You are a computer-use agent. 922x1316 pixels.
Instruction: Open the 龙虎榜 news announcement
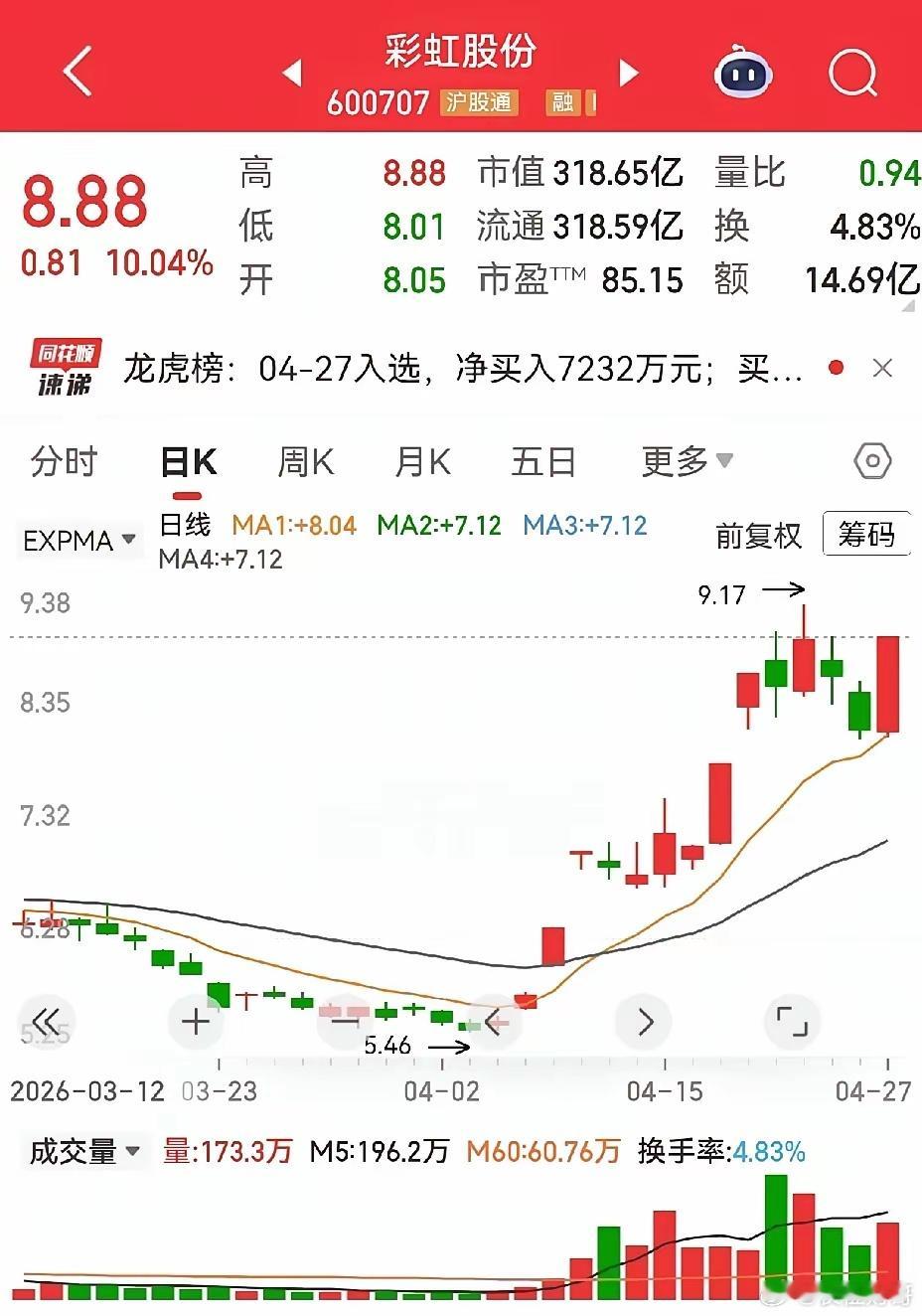click(447, 368)
